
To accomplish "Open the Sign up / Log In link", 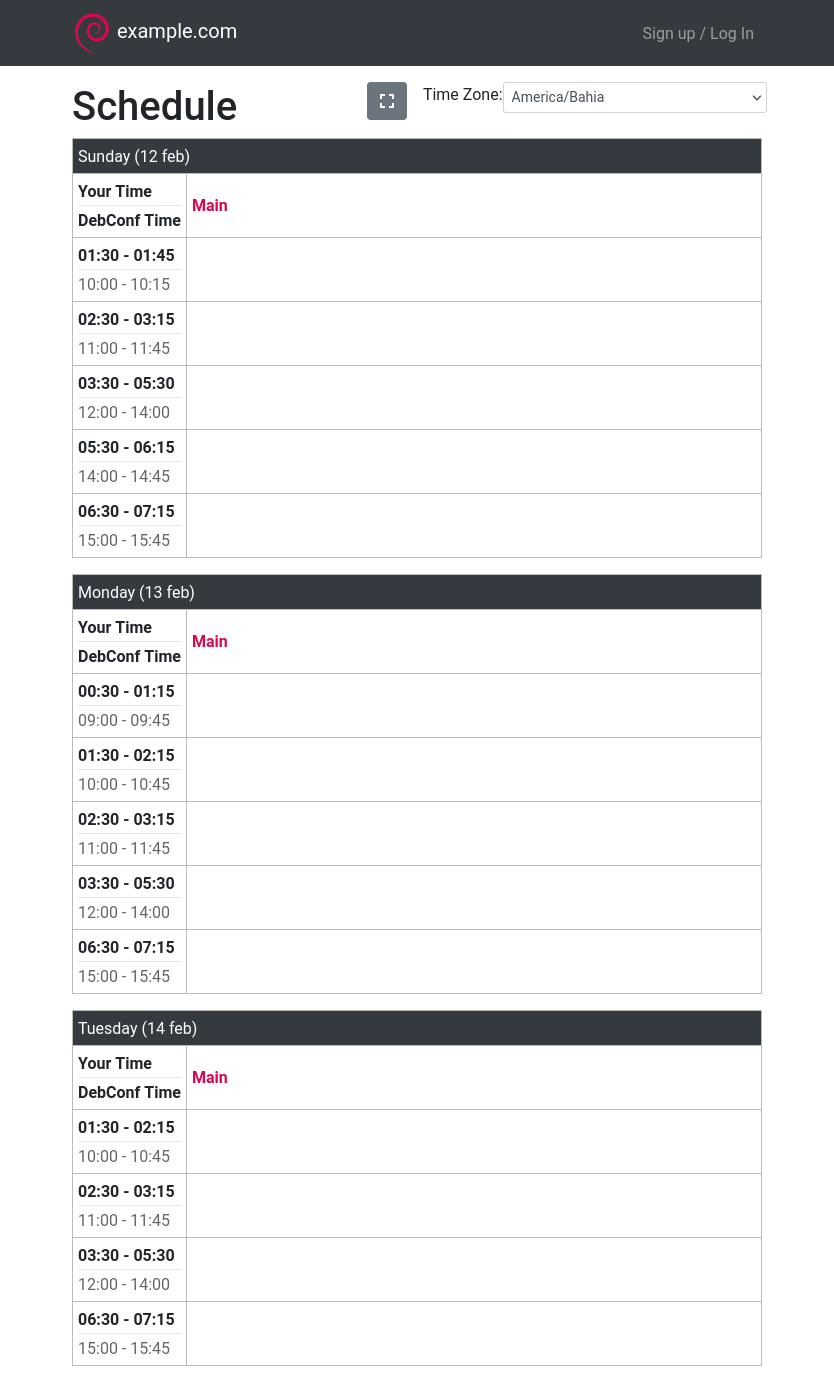I will 698,33.
